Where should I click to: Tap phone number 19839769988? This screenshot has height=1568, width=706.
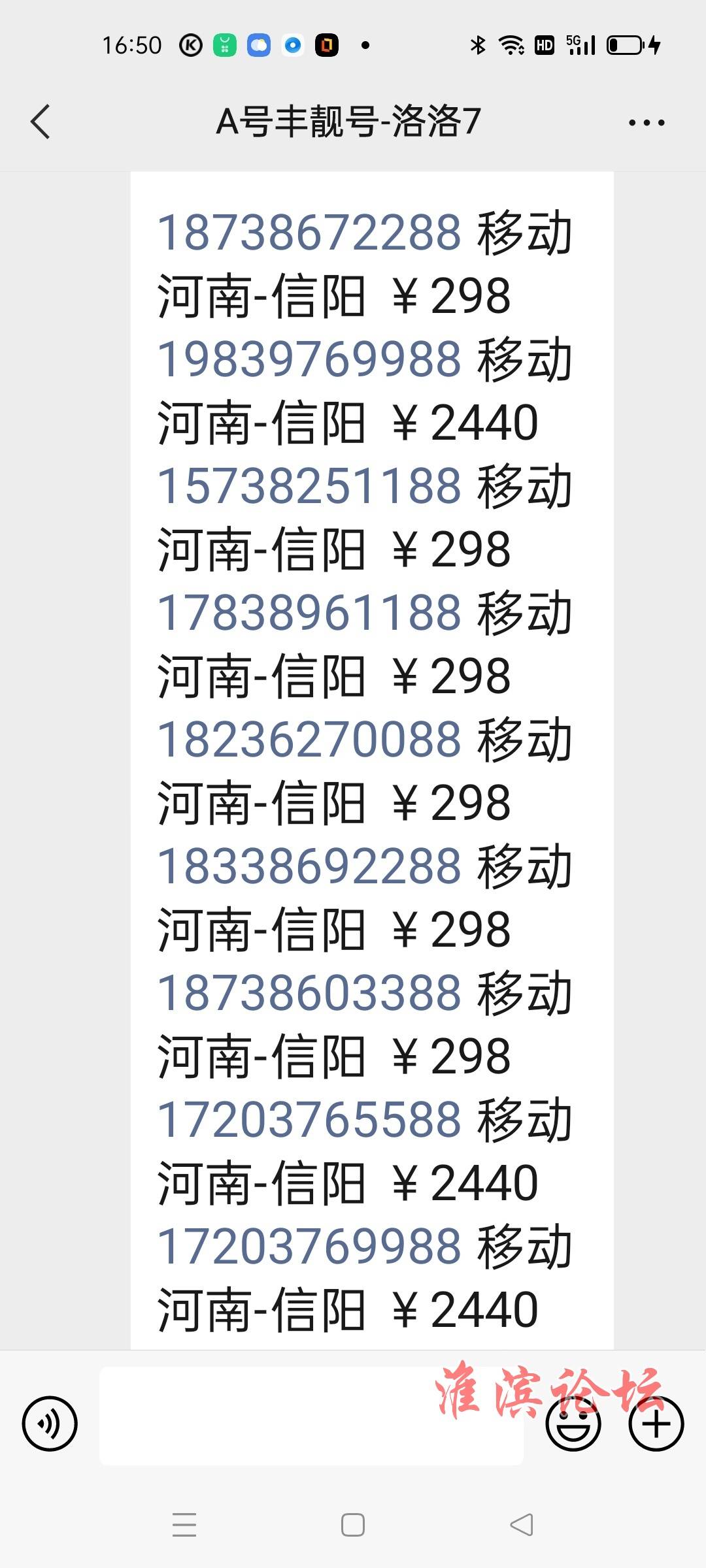[309, 359]
